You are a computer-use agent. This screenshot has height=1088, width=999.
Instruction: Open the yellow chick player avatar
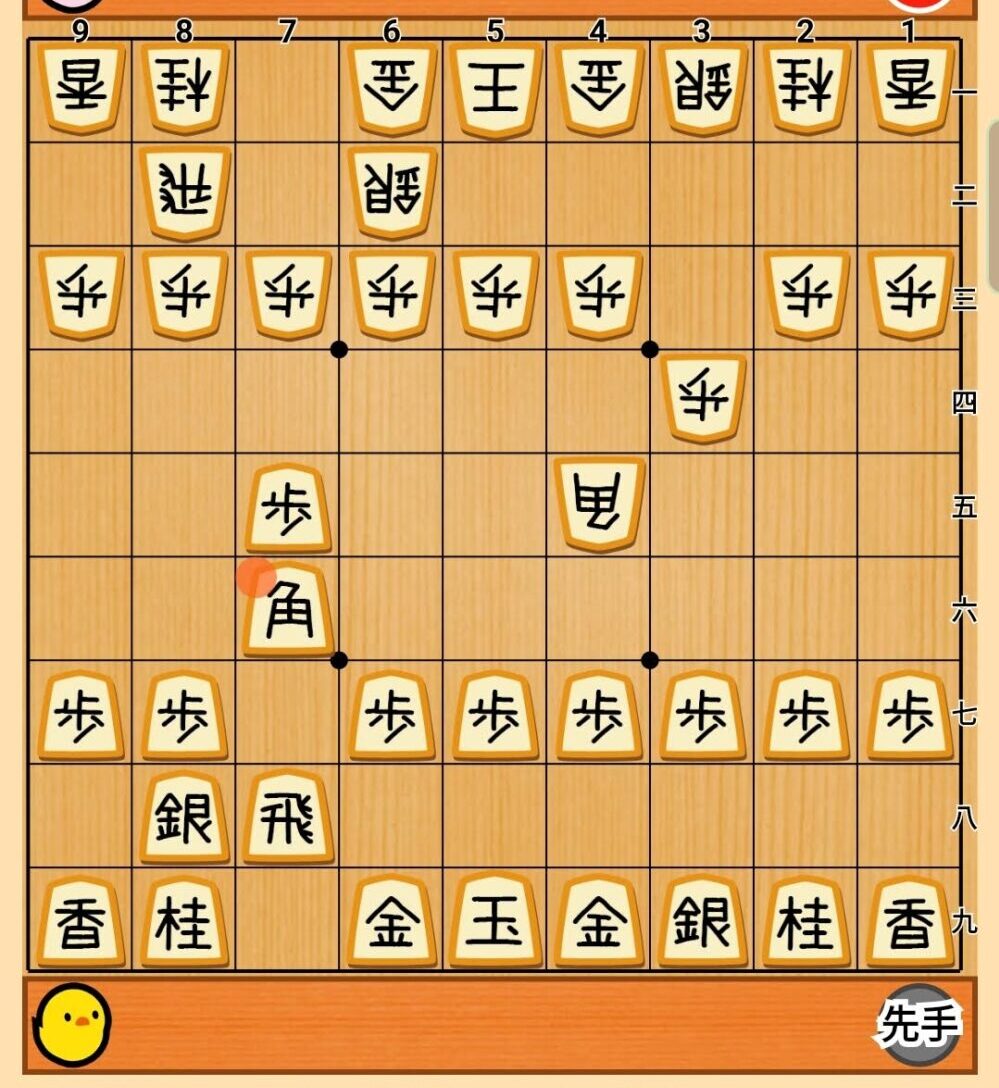pos(72,1024)
